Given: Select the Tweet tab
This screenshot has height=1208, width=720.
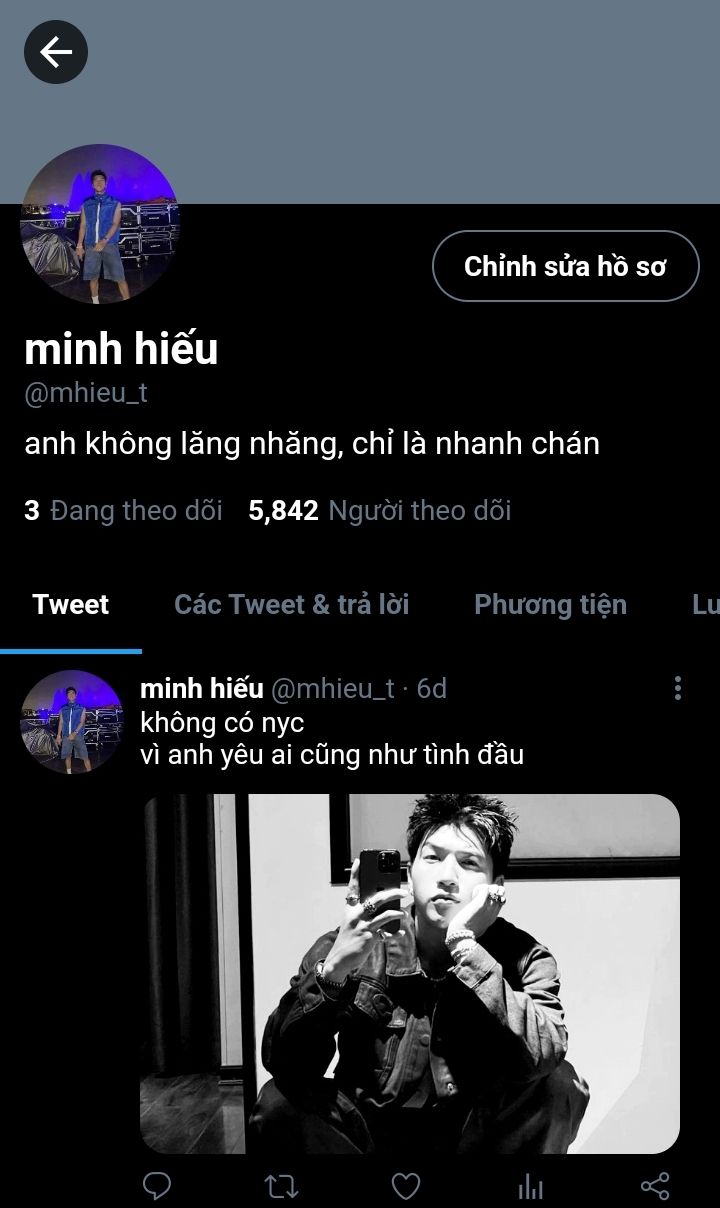Looking at the screenshot, I should pyautogui.click(x=70, y=605).
